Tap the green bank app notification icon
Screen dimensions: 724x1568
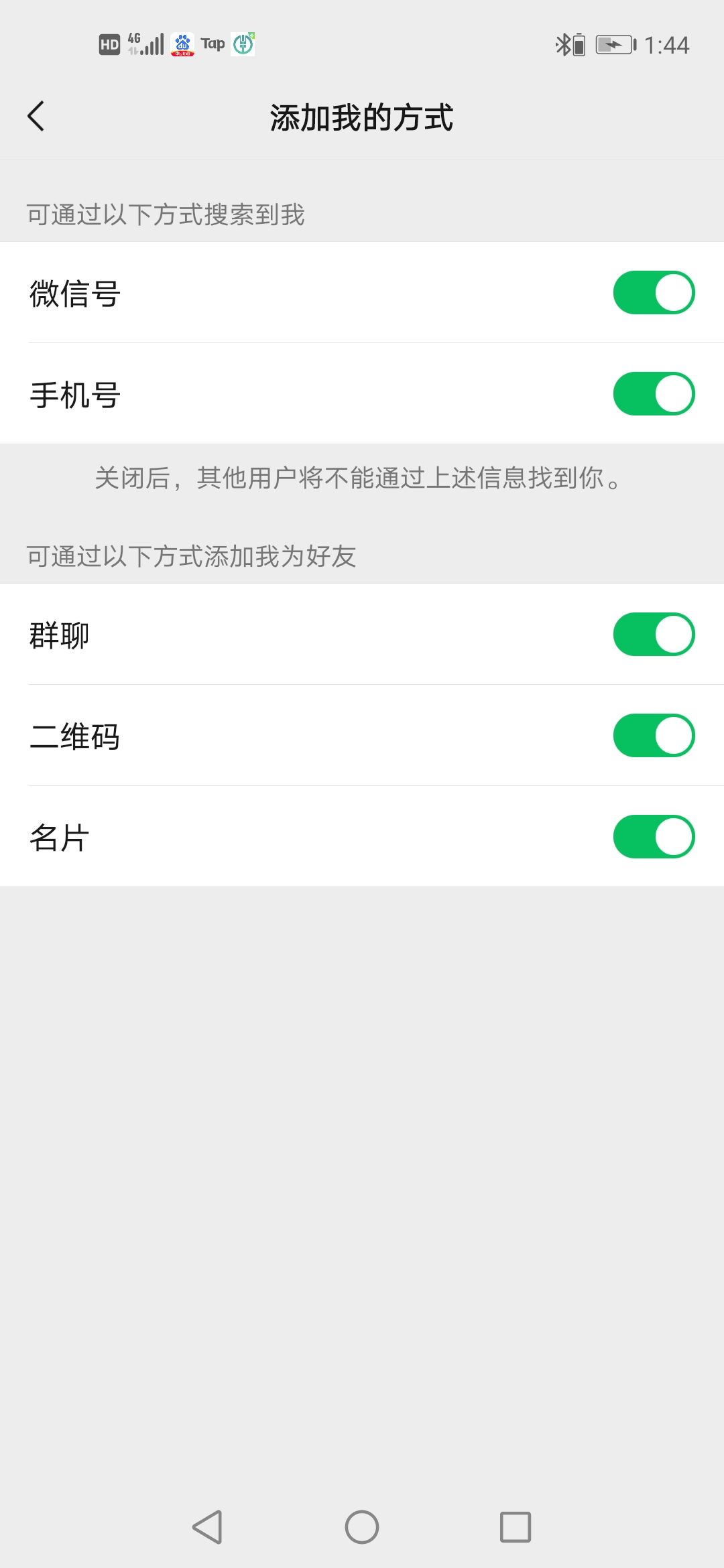(x=243, y=44)
